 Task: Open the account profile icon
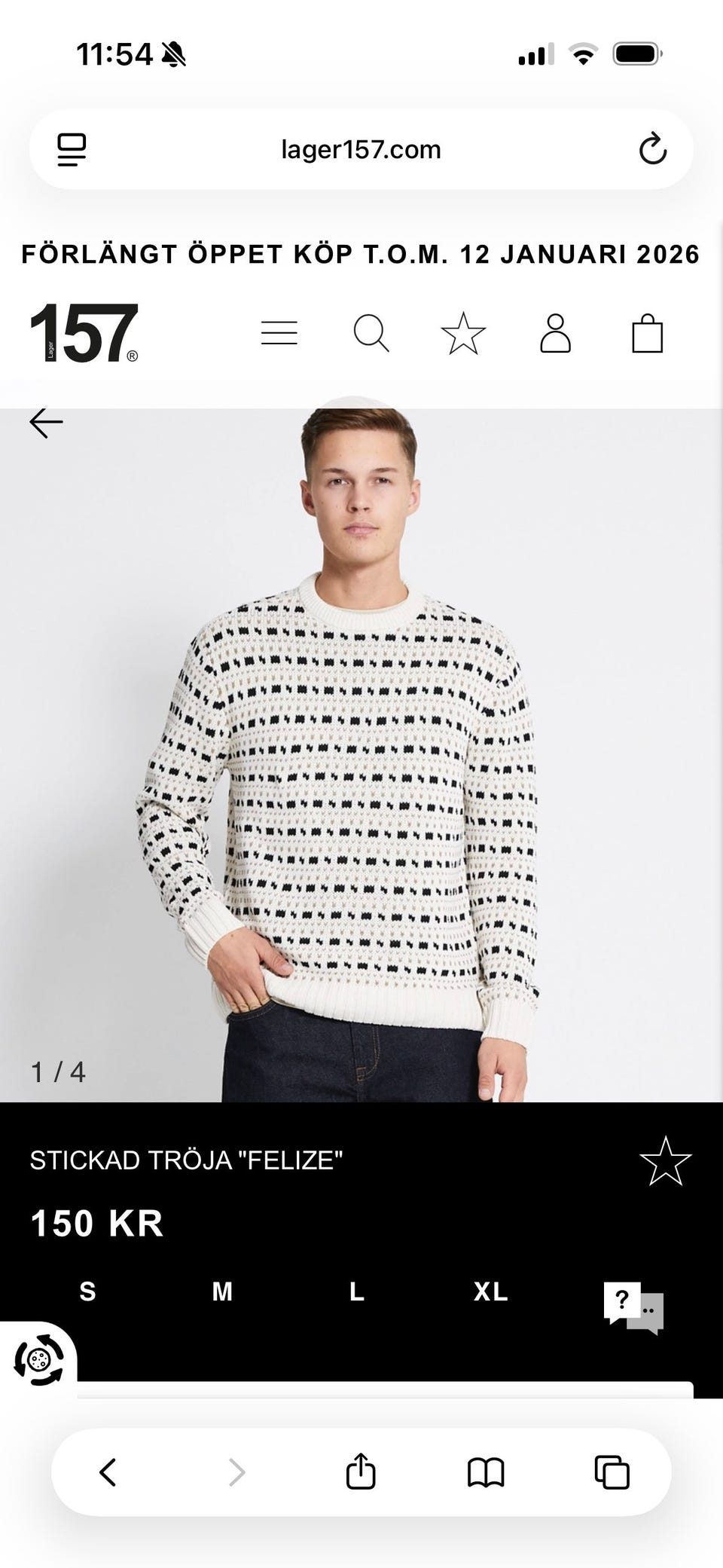tap(555, 333)
